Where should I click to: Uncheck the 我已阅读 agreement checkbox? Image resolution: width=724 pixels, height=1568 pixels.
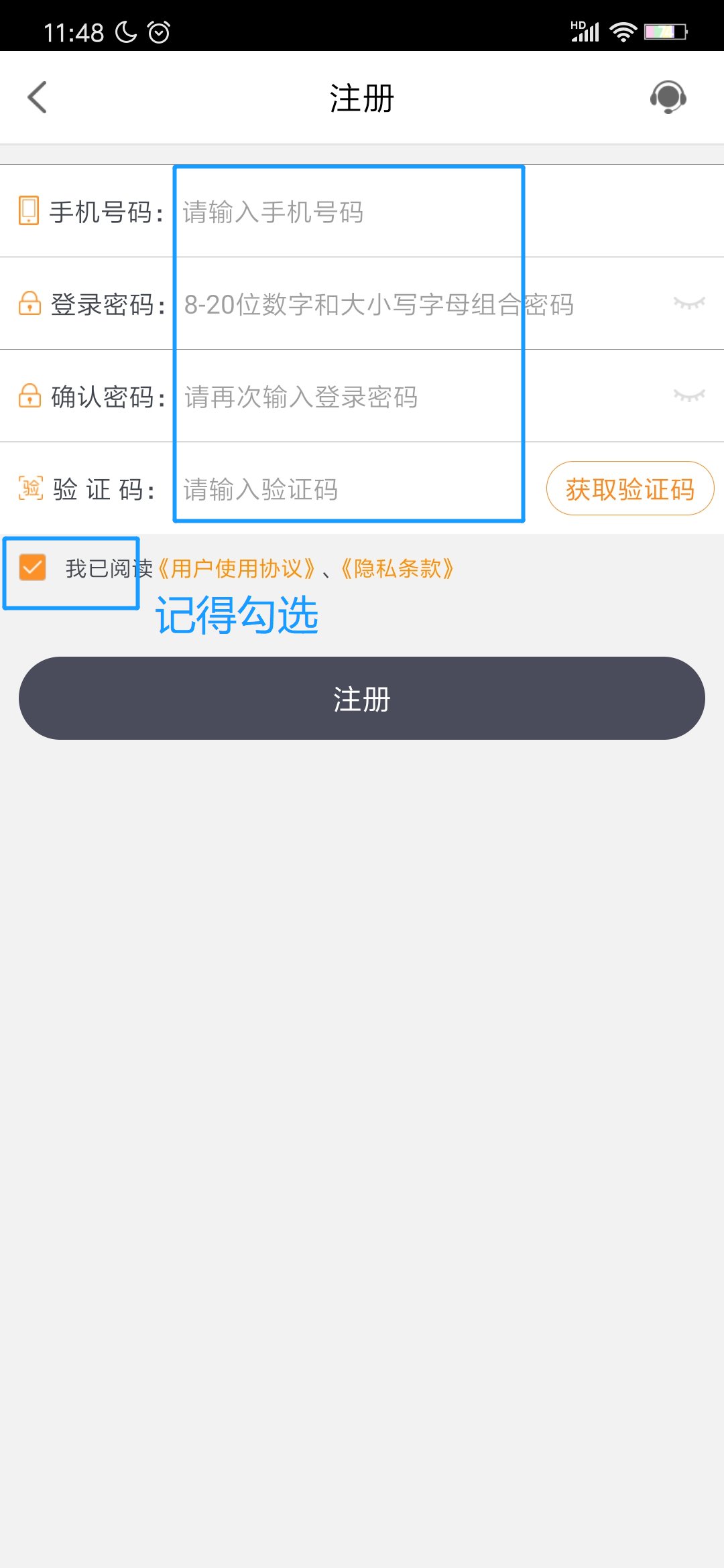coord(33,568)
